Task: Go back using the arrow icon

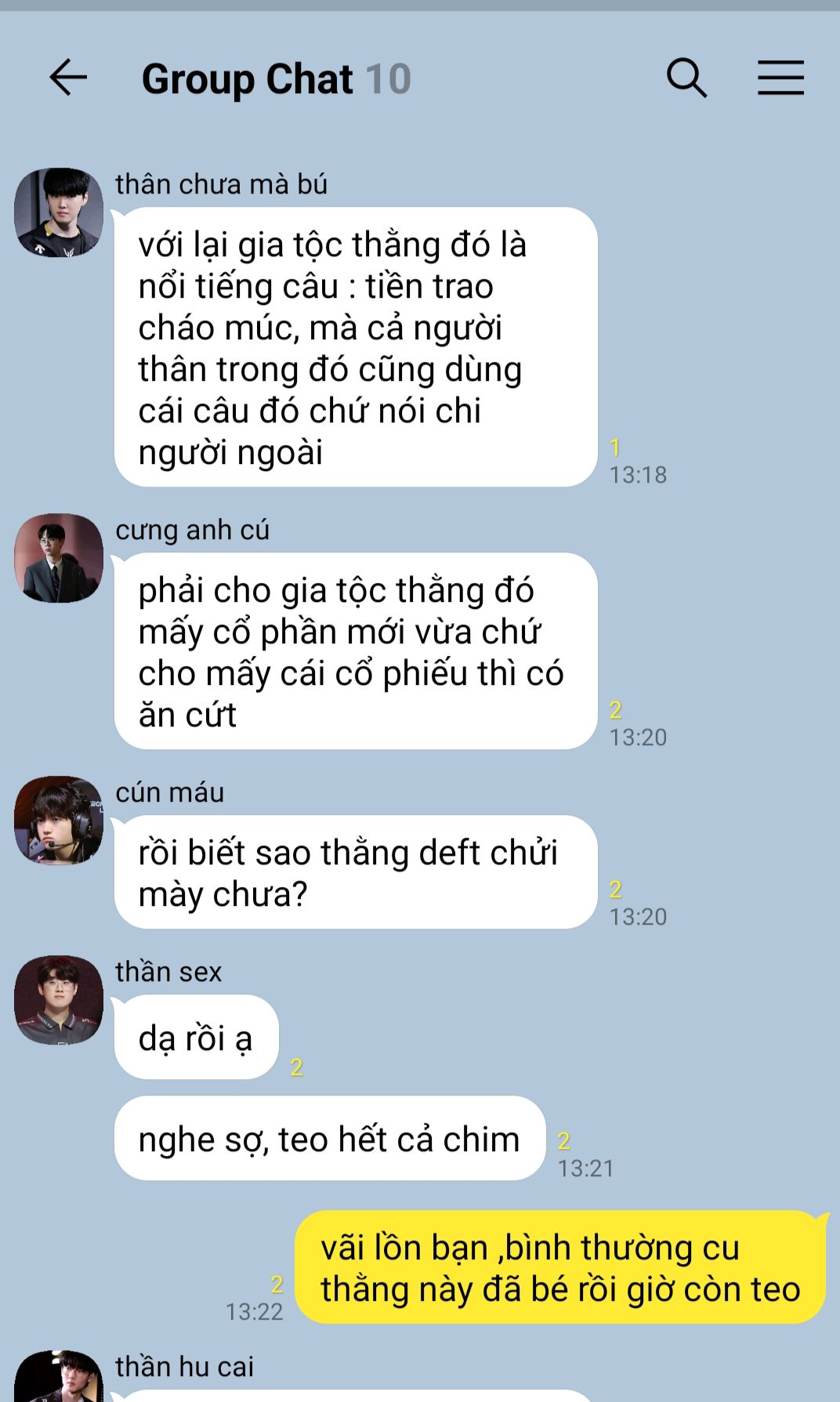Action: 68,78
